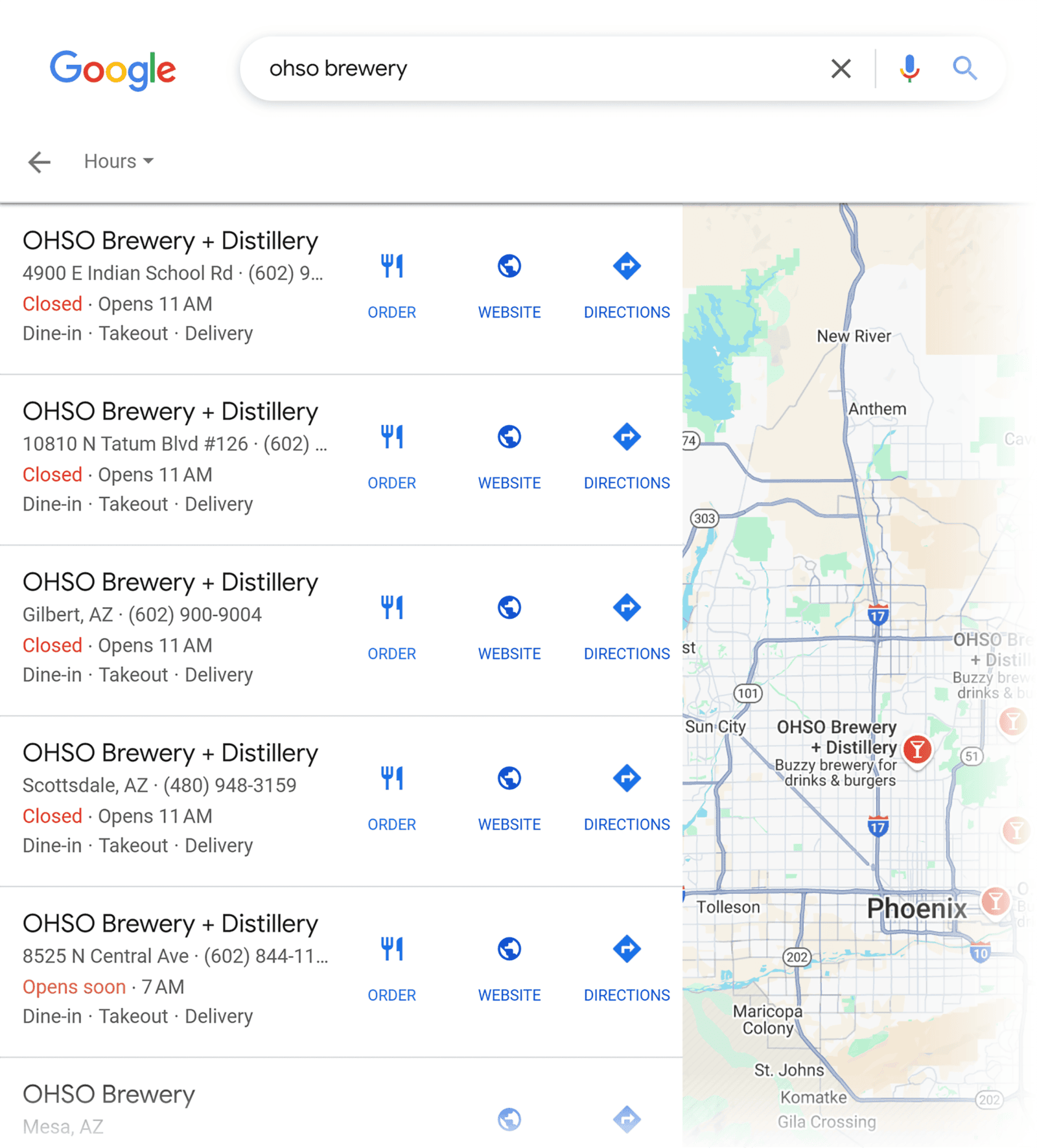Image resolution: width=1037 pixels, height=1148 pixels.
Task: Get directions to 8525 N Central Ave
Action: 627,965
